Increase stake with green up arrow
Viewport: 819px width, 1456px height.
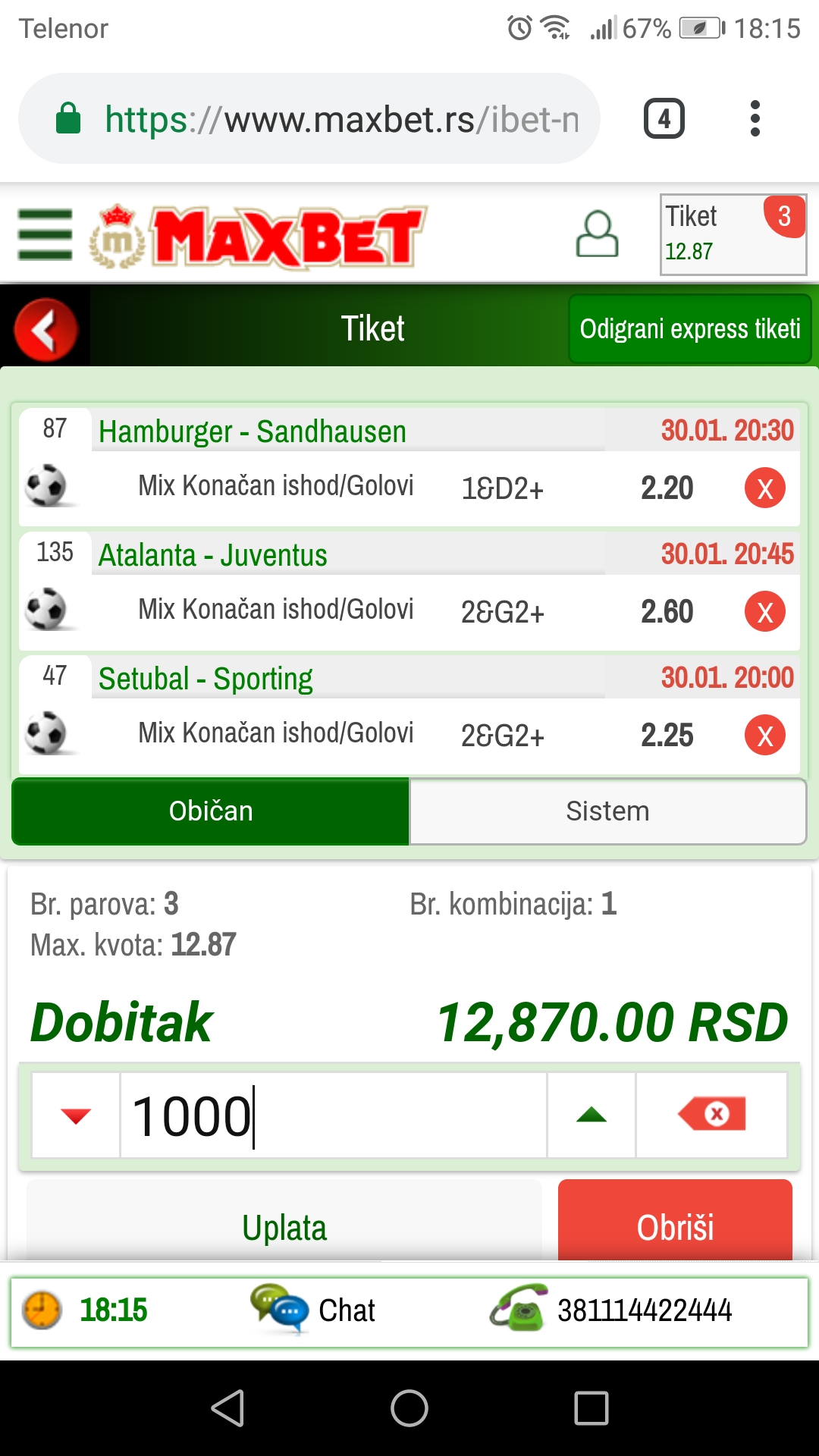591,1116
